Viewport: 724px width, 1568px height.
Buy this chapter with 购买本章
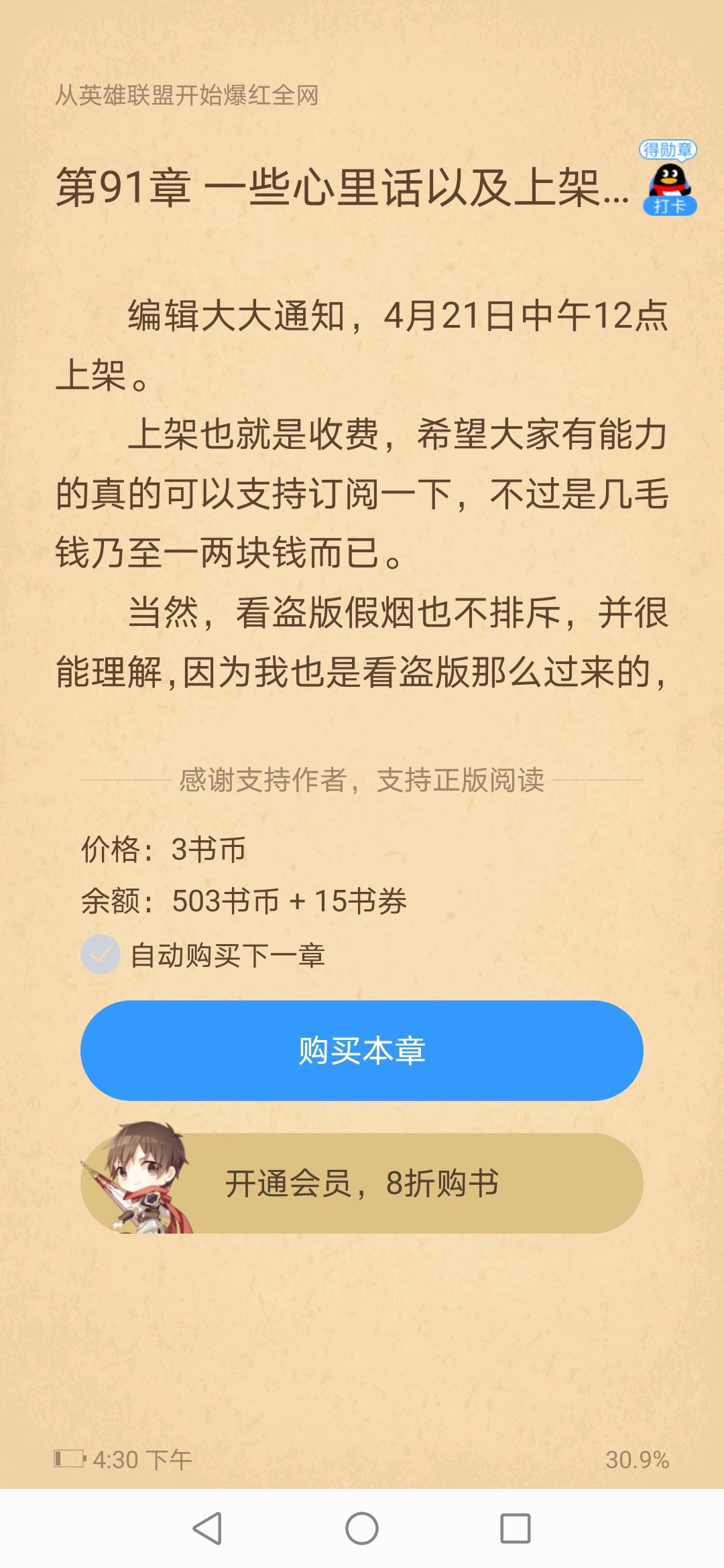(x=362, y=1051)
